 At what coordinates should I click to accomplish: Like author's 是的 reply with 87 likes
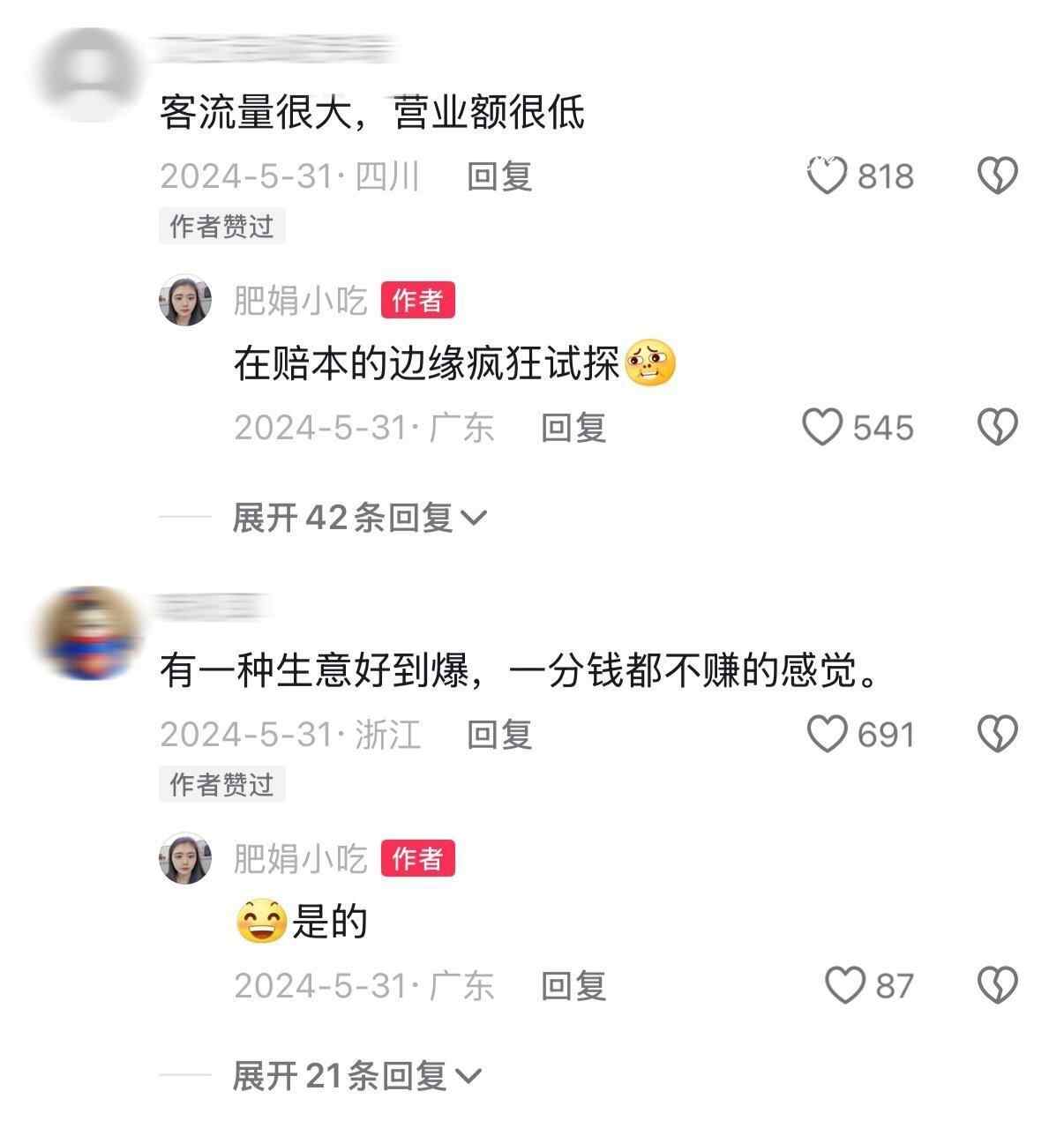click(844, 985)
